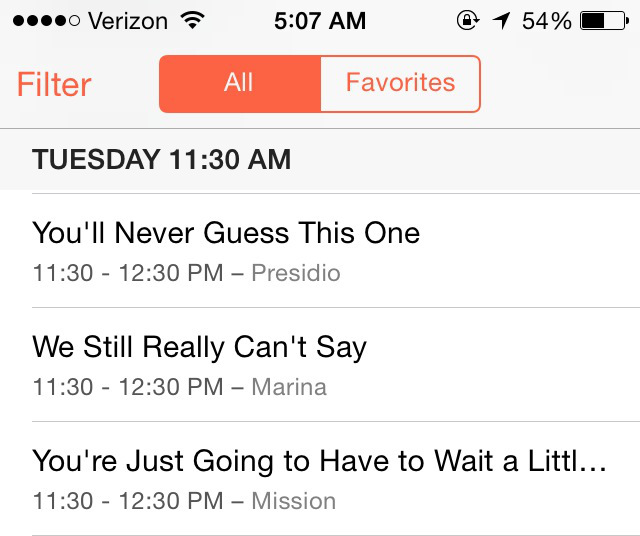The image size is (640, 536).
Task: Select the All segment
Action: (x=239, y=84)
